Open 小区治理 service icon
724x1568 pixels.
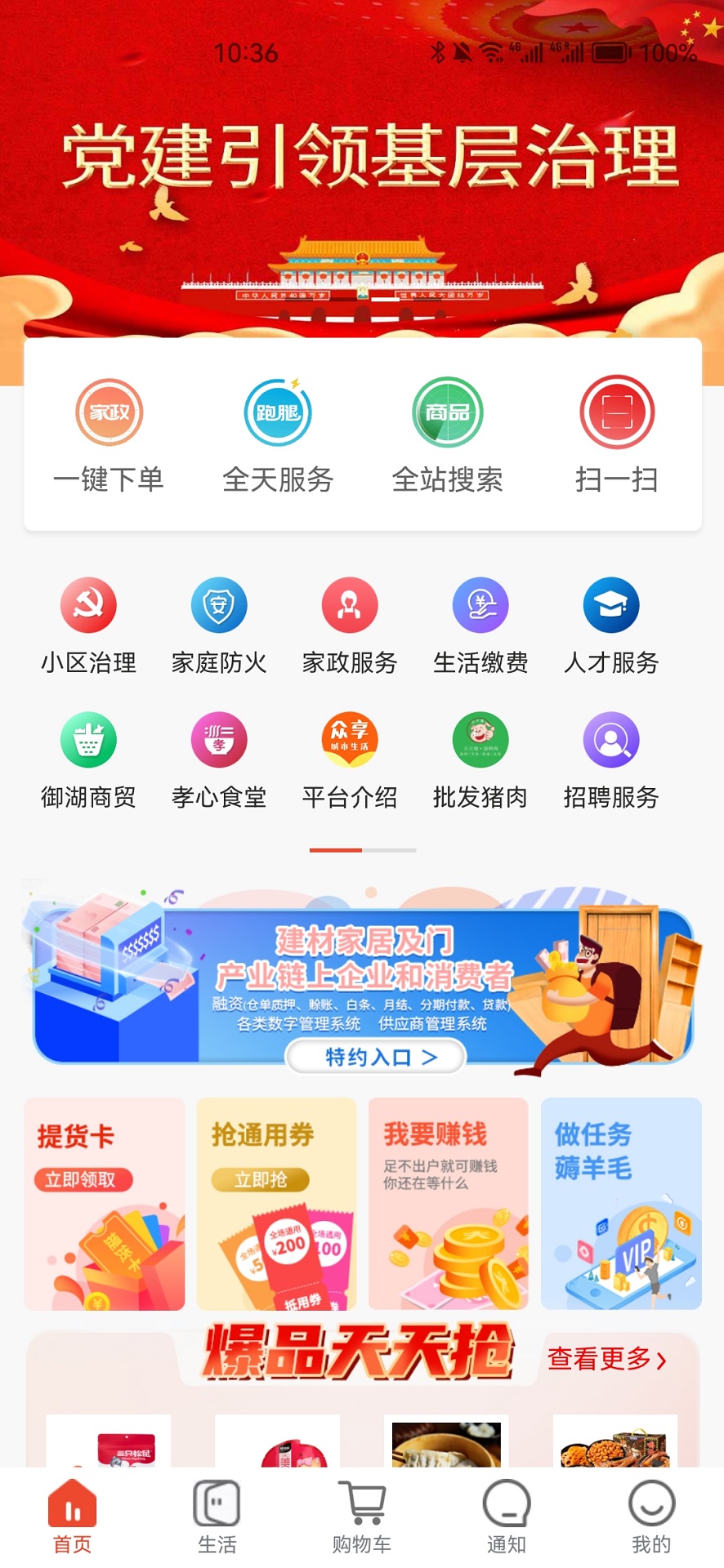tap(89, 605)
